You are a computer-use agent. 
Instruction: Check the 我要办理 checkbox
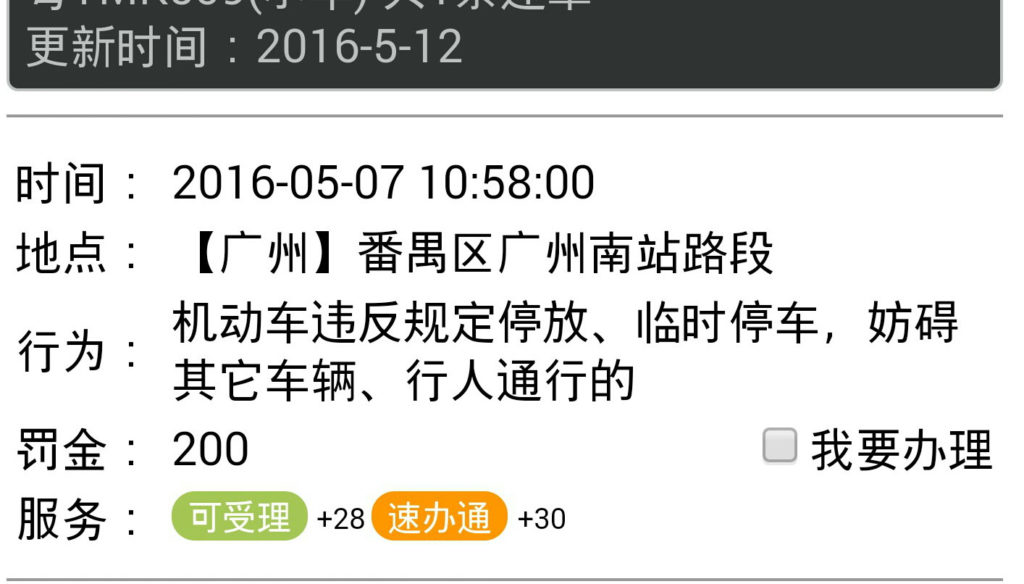coord(780,447)
